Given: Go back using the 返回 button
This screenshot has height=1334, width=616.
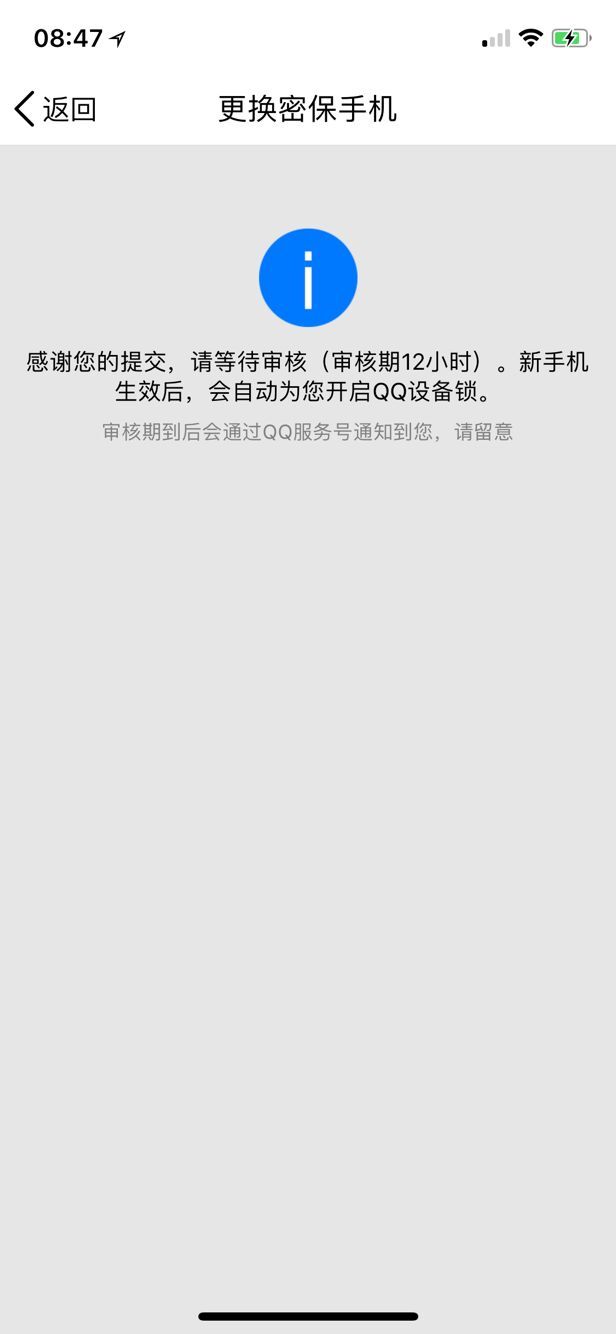Looking at the screenshot, I should click(56, 109).
